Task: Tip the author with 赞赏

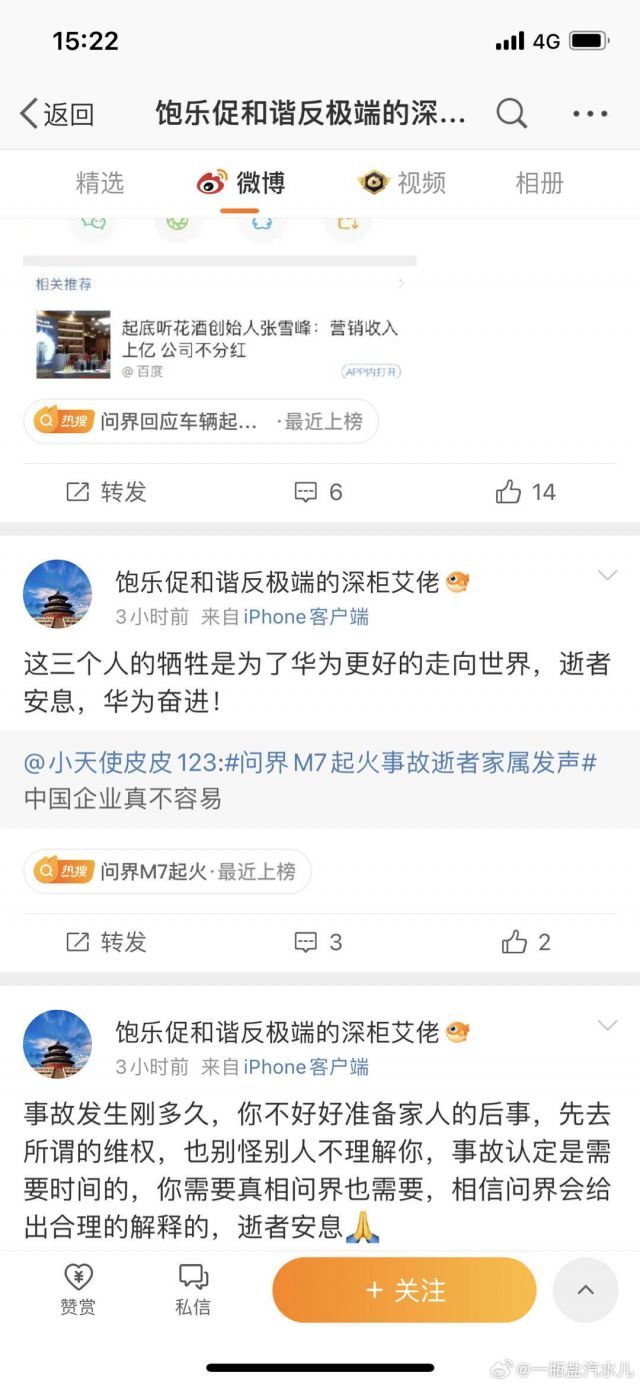Action: coord(78,1290)
